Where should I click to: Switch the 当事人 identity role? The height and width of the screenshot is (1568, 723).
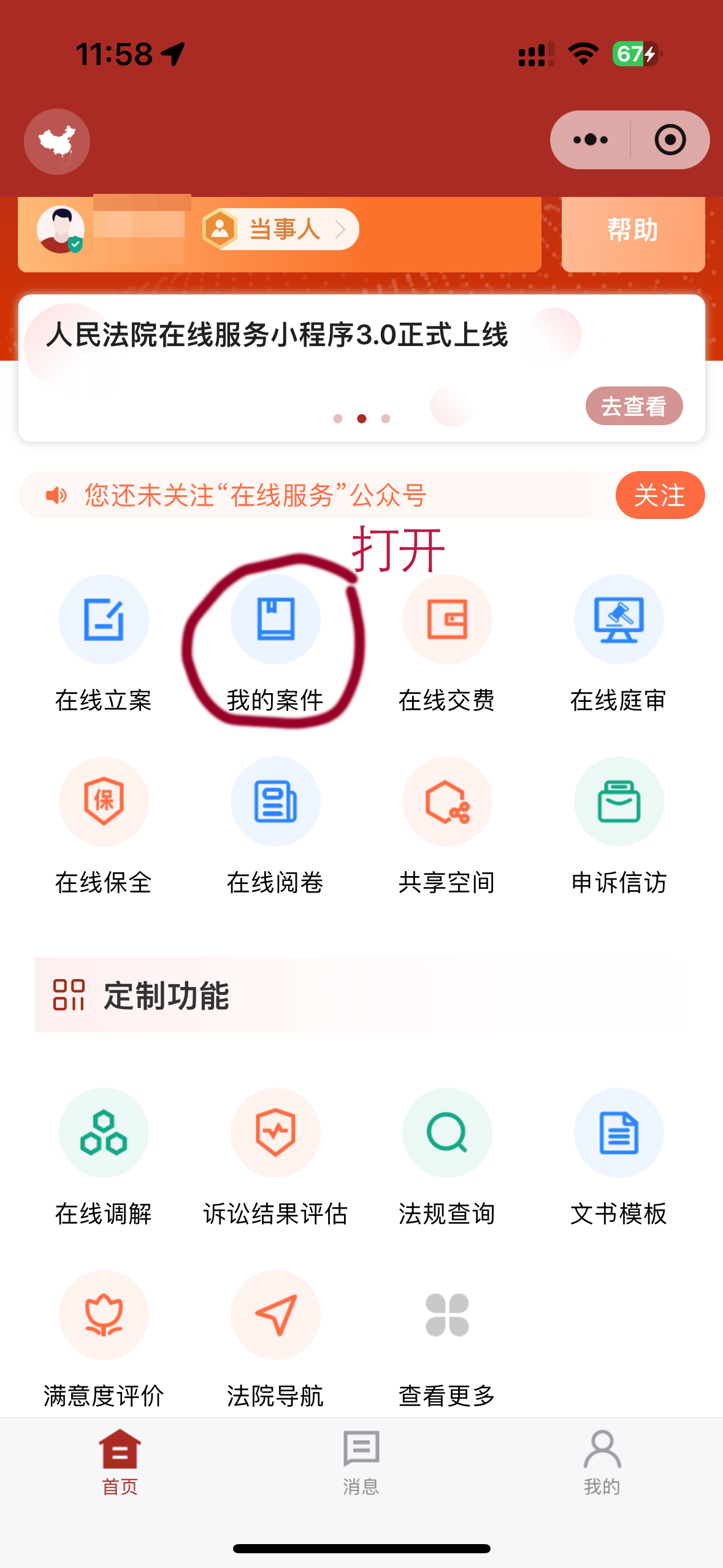click(281, 229)
